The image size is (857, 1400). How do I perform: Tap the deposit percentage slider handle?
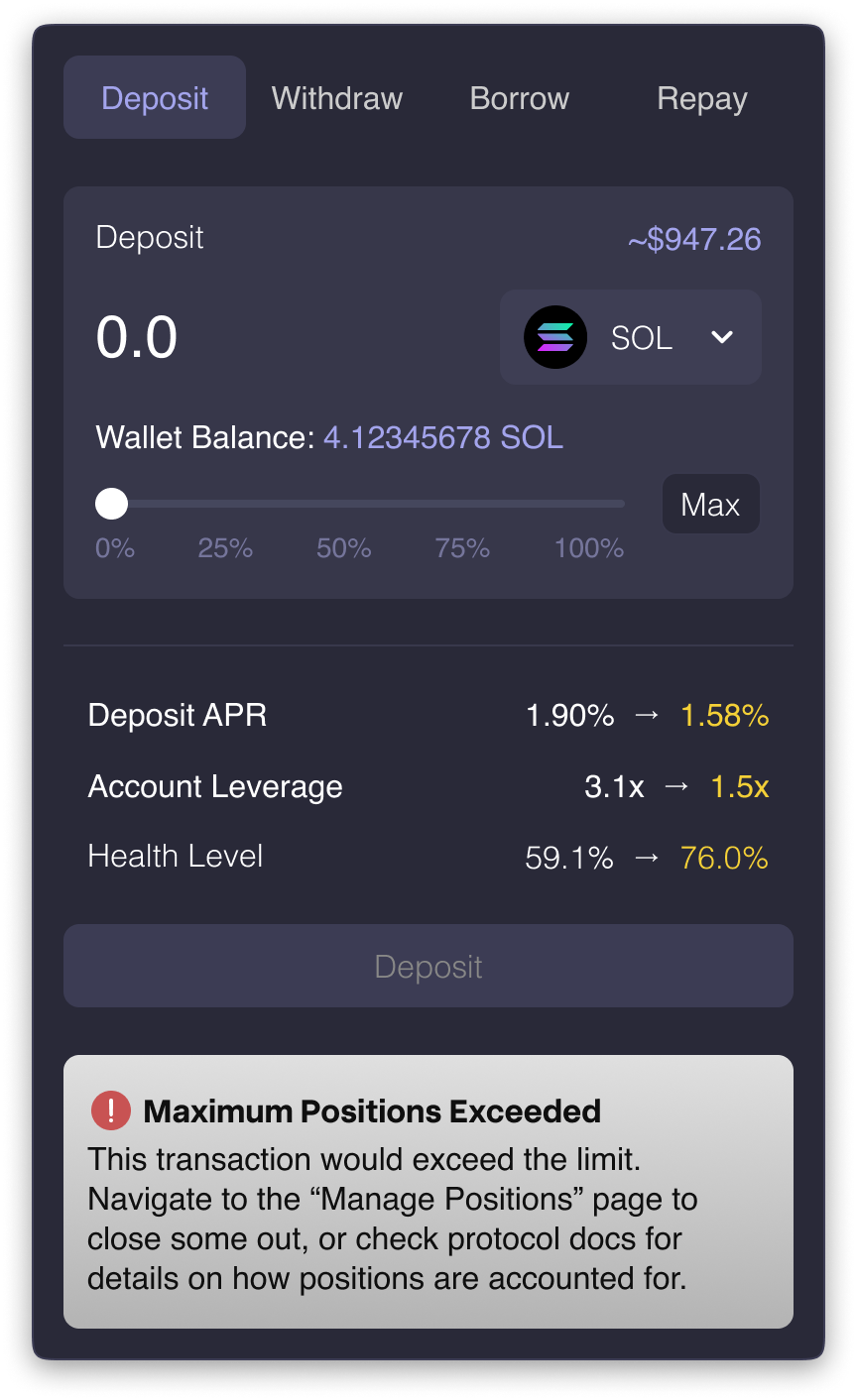pos(112,504)
